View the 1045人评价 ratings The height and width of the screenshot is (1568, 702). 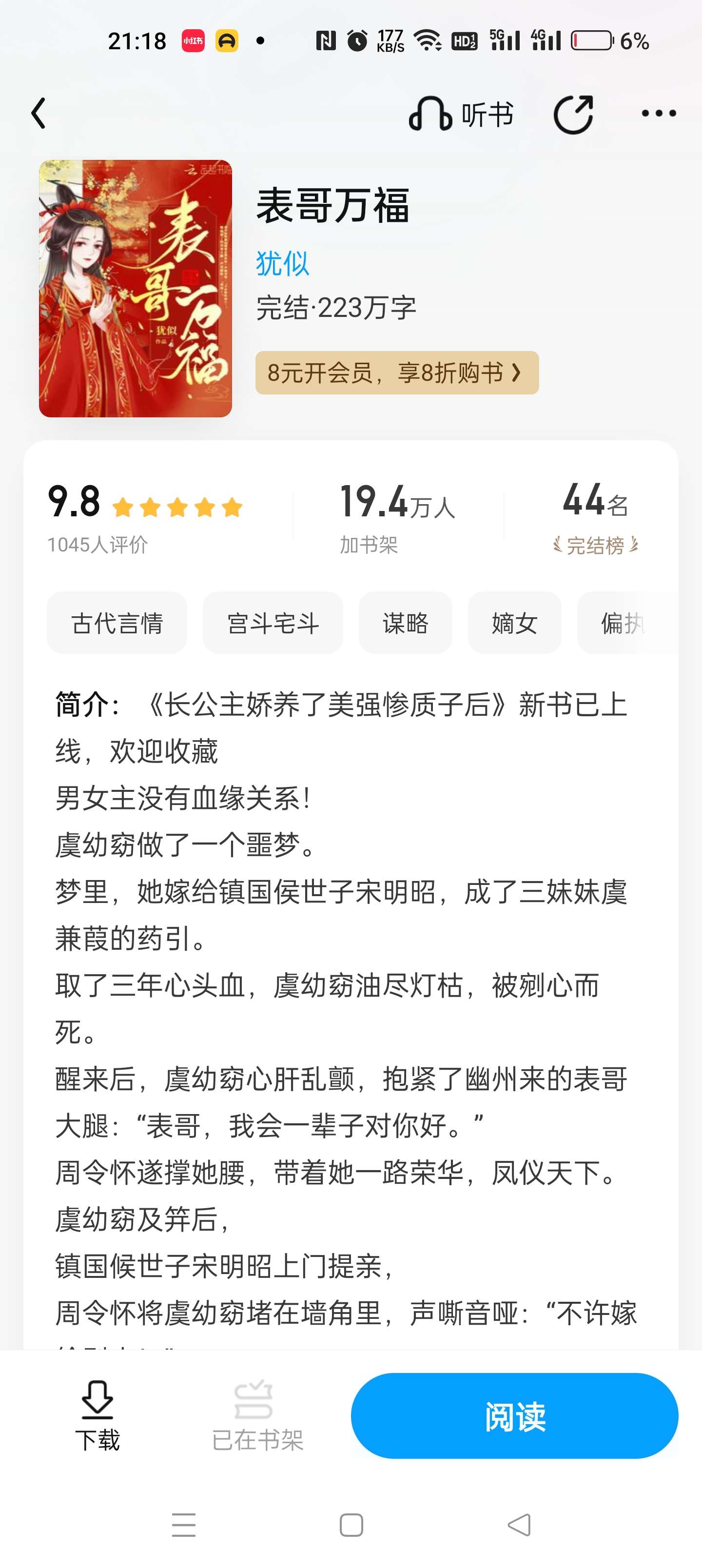98,544
